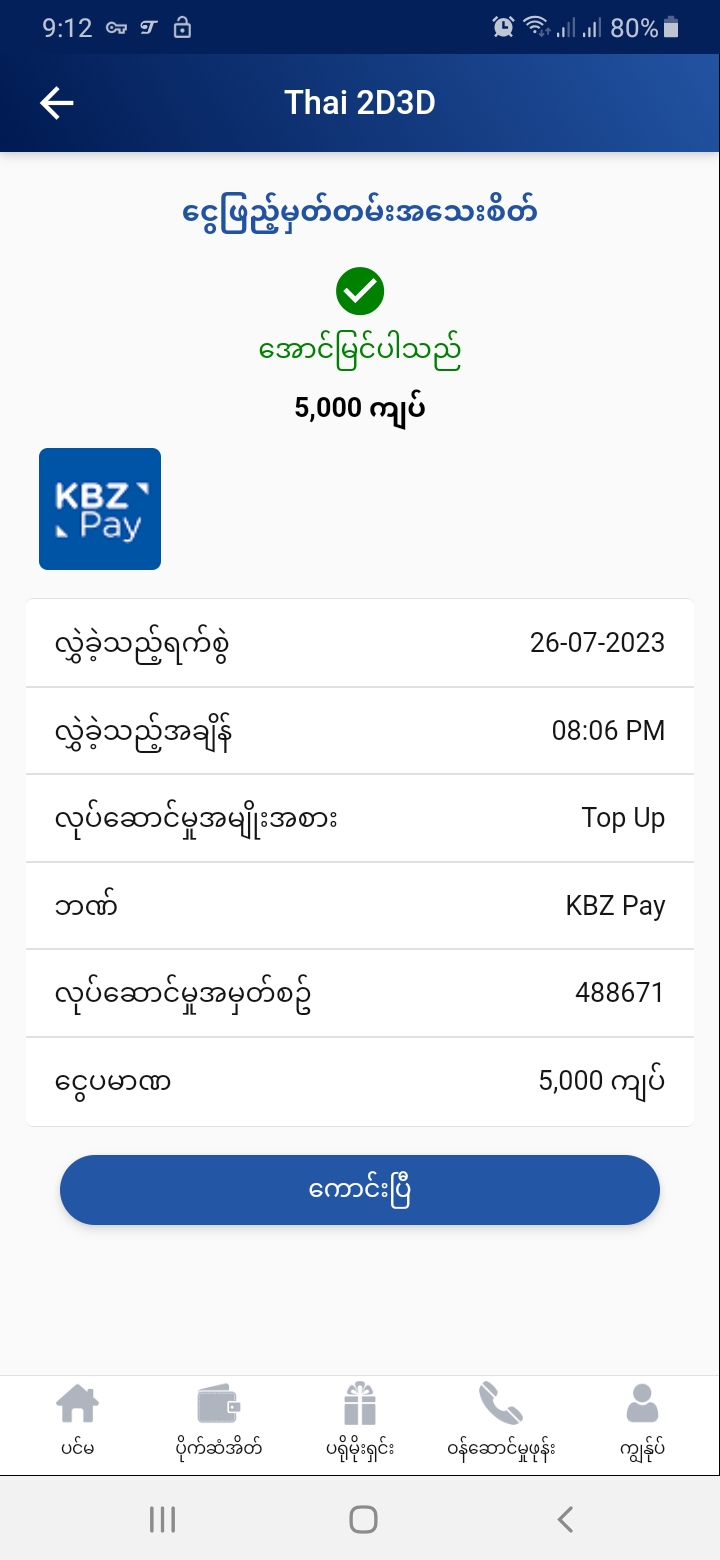Screen dimensions: 720x1560
Task: Tap the system home button
Action: pos(363,1520)
